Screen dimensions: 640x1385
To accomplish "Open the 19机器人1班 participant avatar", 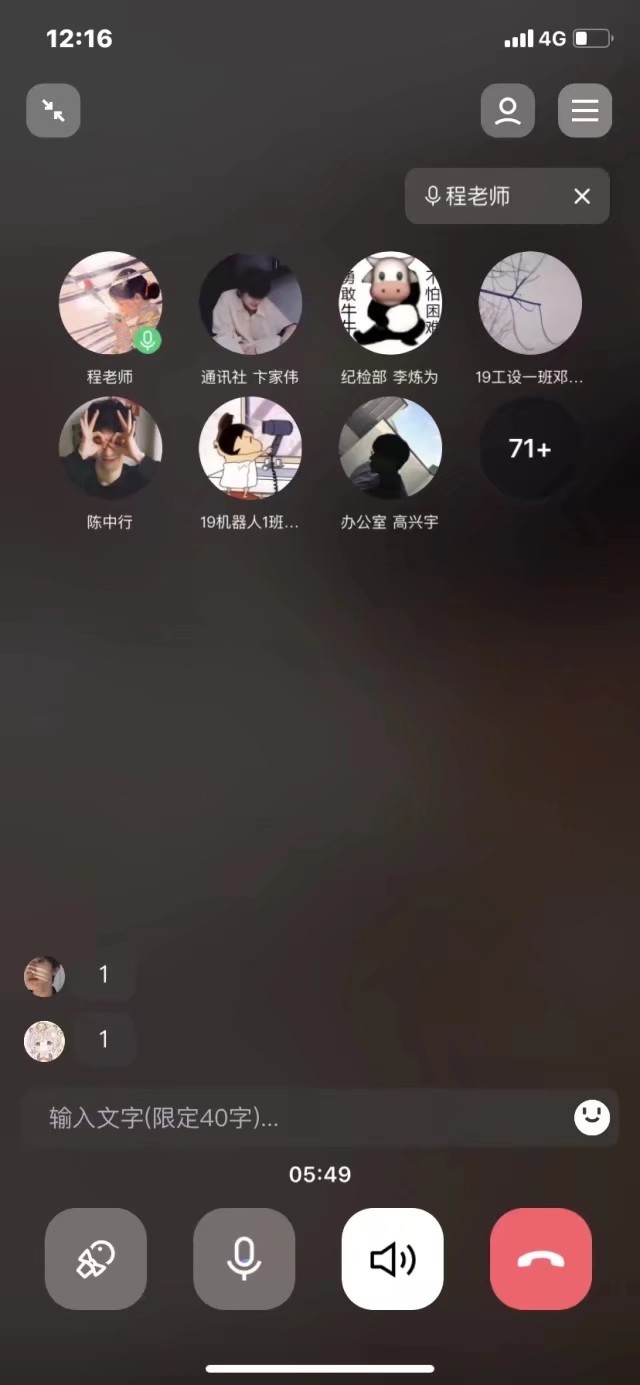I will click(250, 448).
